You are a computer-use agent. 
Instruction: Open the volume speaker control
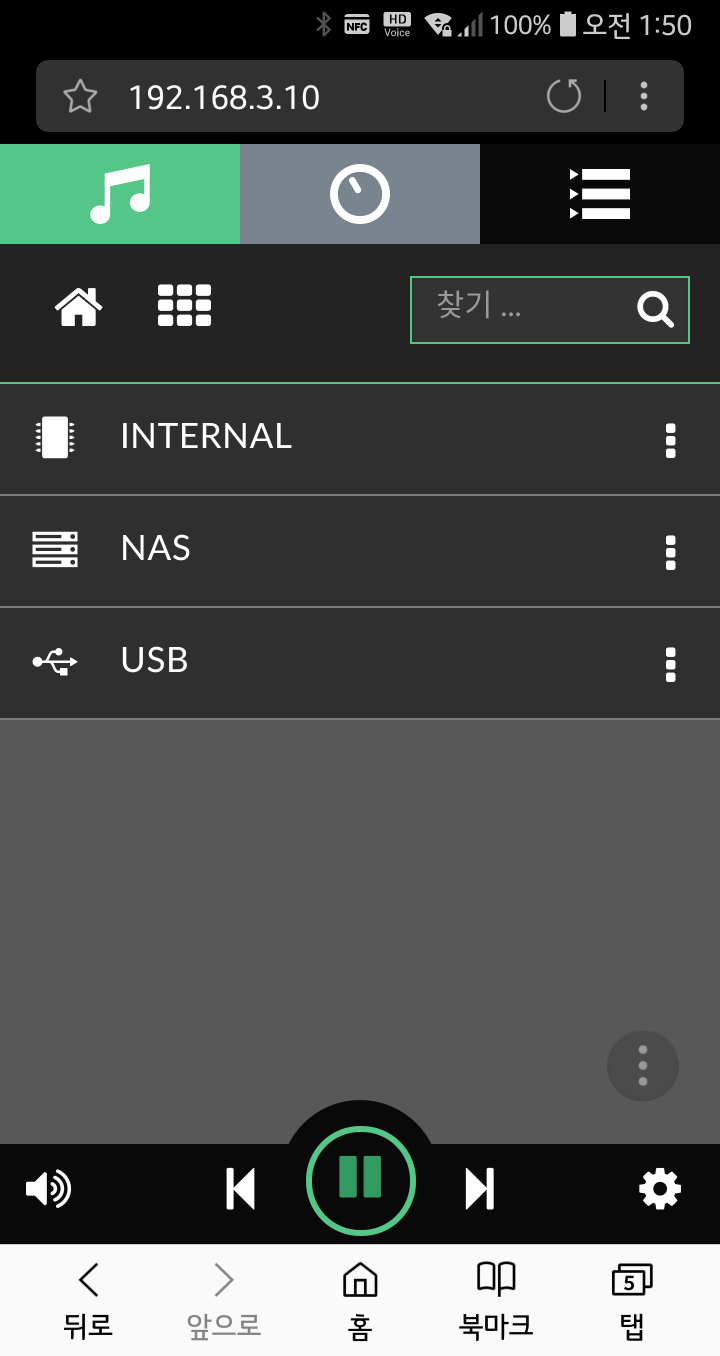click(48, 1189)
